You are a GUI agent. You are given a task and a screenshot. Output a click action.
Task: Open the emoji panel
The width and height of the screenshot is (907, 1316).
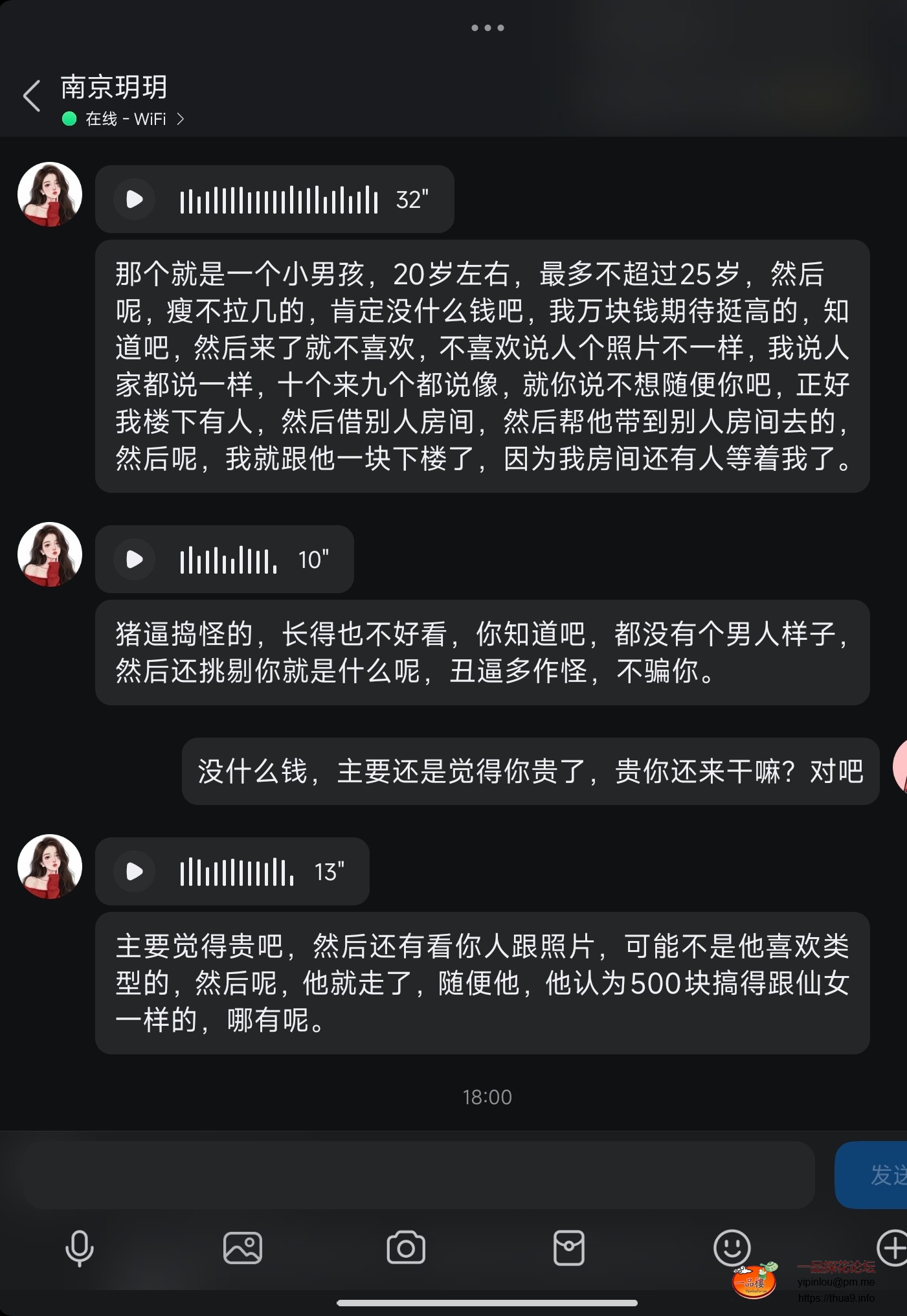coord(732,1247)
